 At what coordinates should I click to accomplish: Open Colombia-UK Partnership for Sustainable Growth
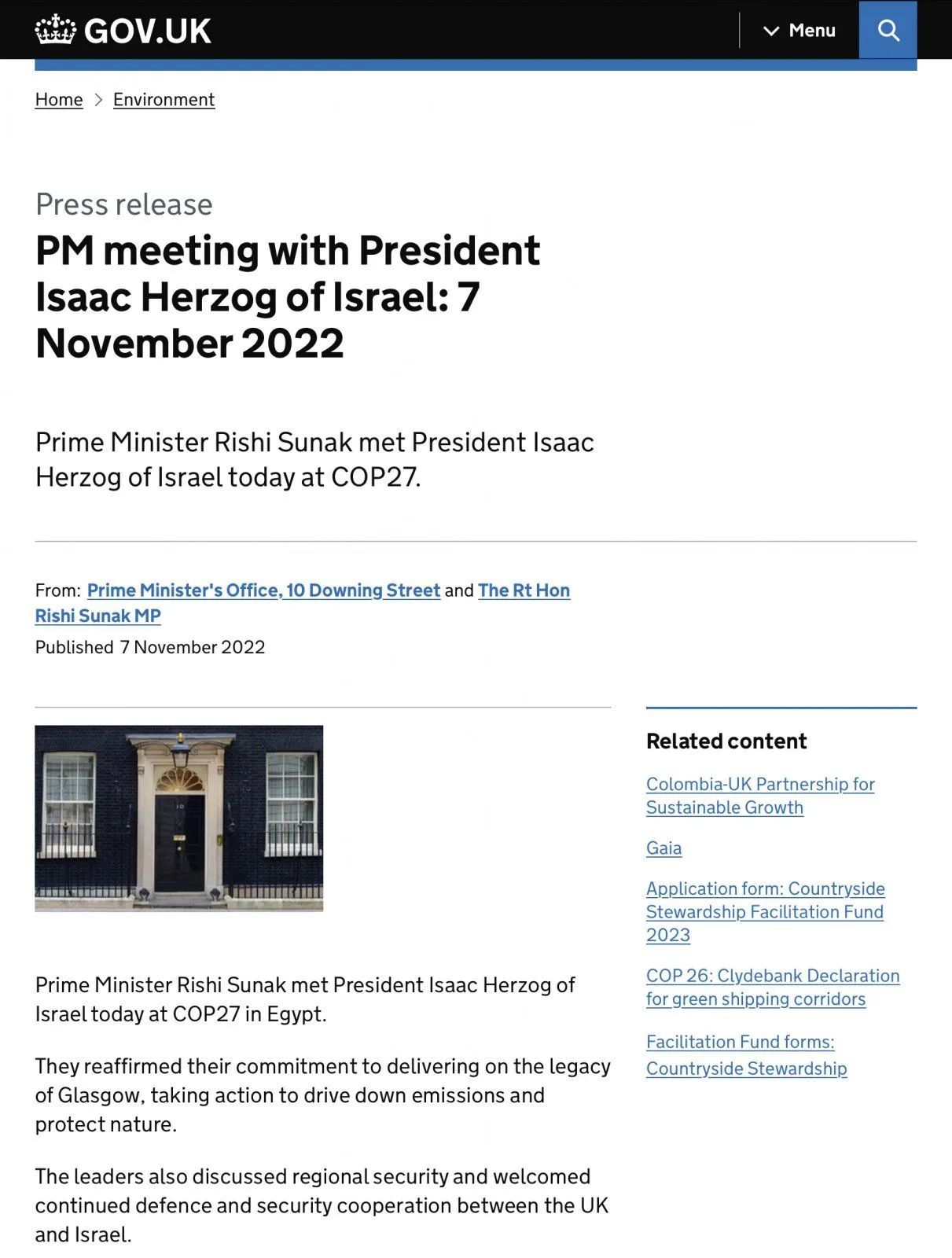pos(759,796)
